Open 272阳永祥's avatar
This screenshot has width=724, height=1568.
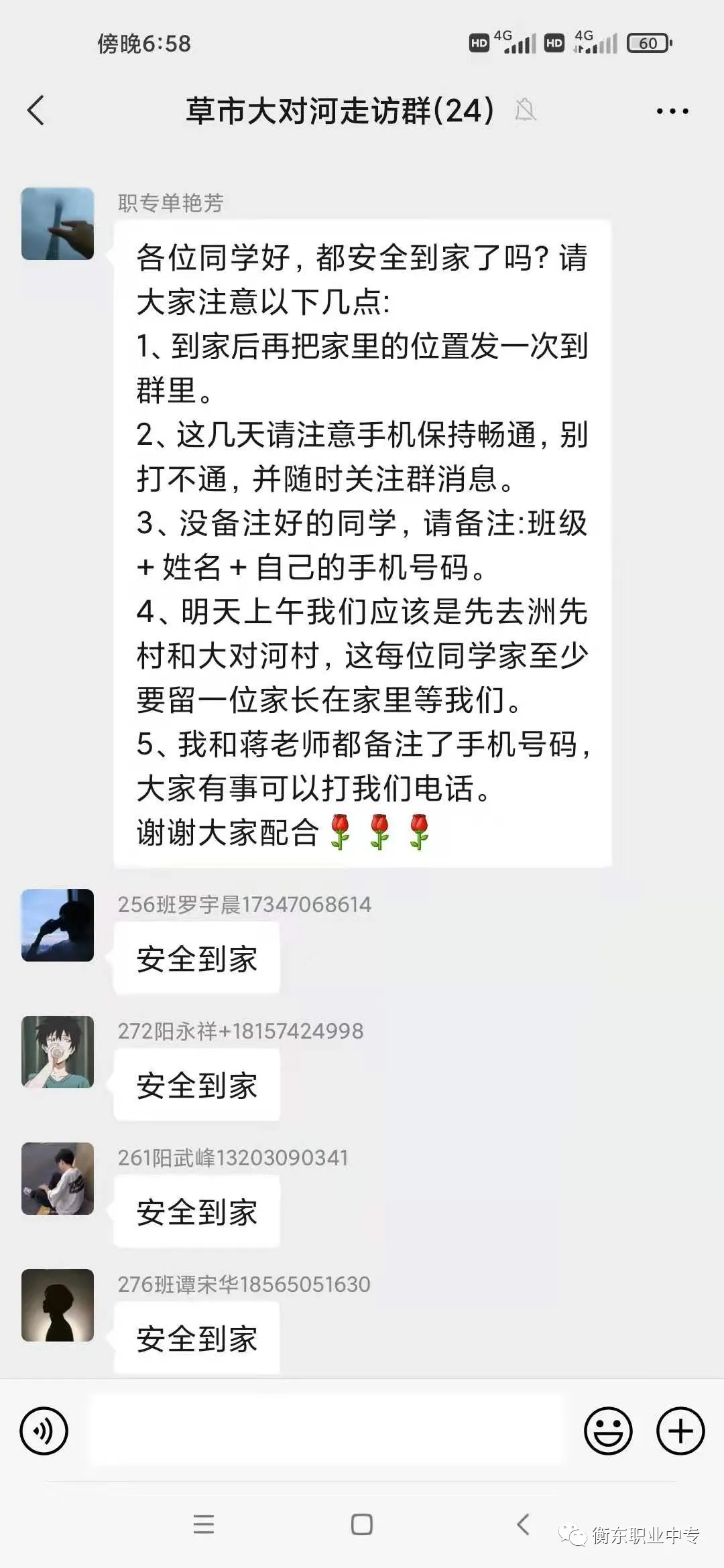tap(58, 1052)
